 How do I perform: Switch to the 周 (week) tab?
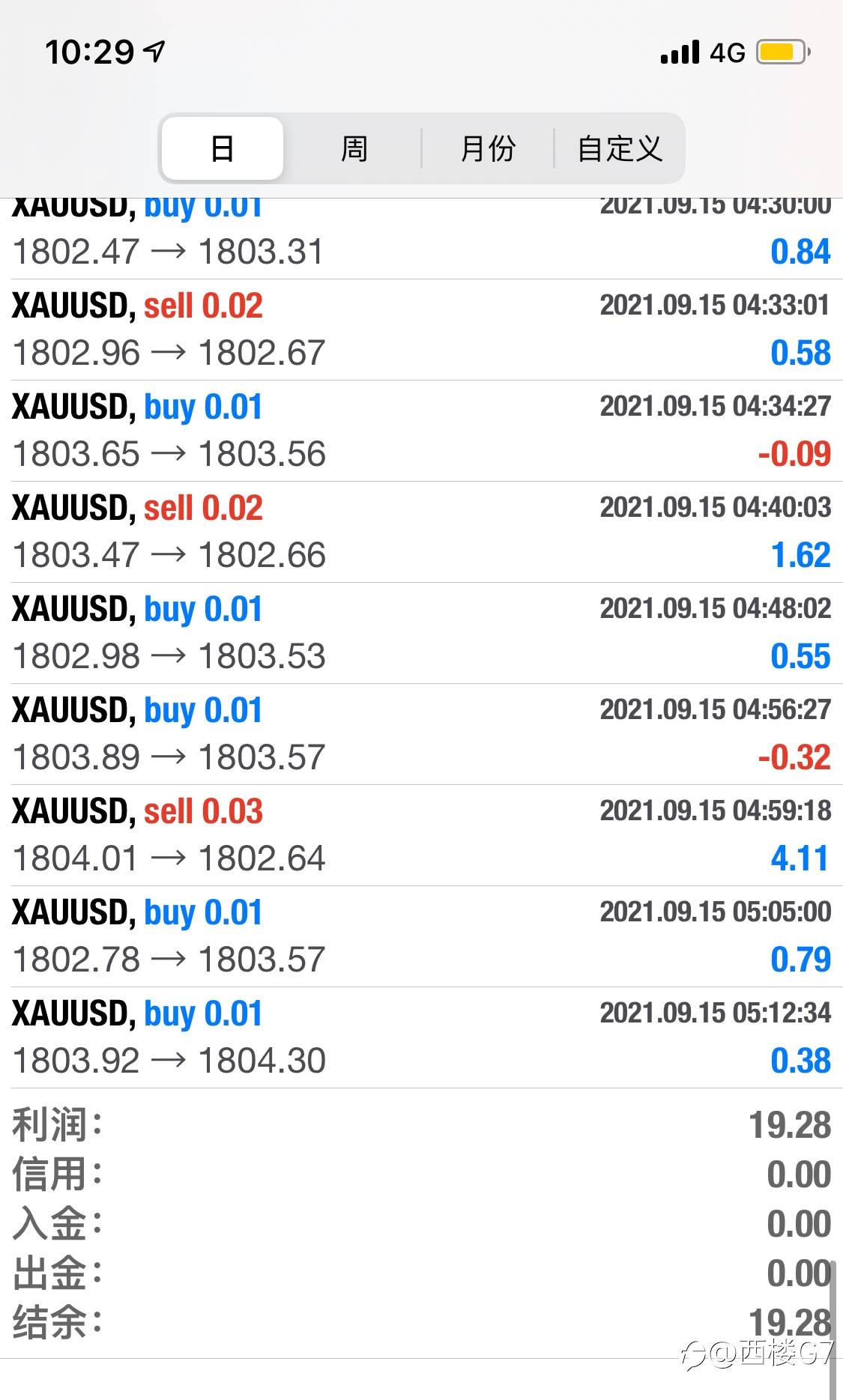coord(354,148)
